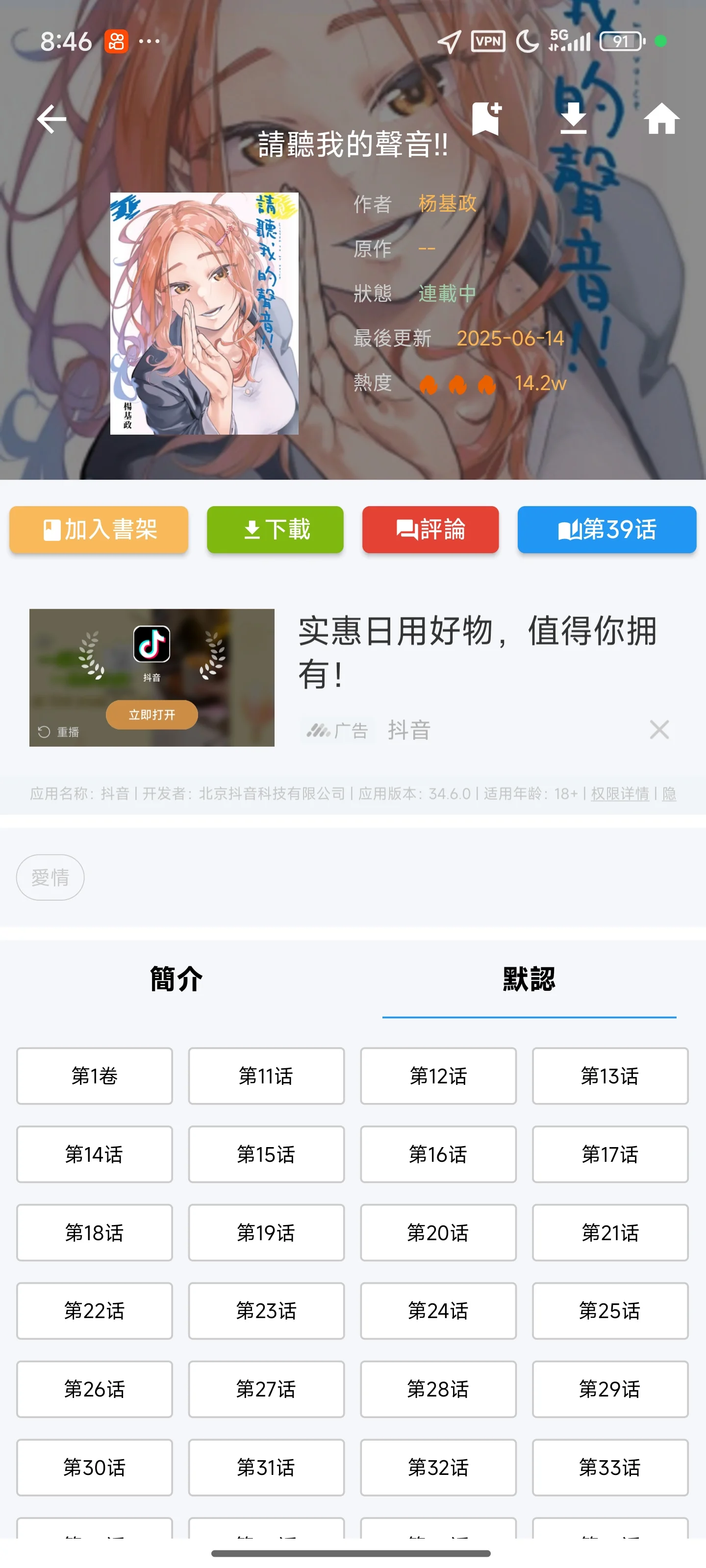706x1568 pixels.
Task: Tap the green 下載 button
Action: (276, 530)
